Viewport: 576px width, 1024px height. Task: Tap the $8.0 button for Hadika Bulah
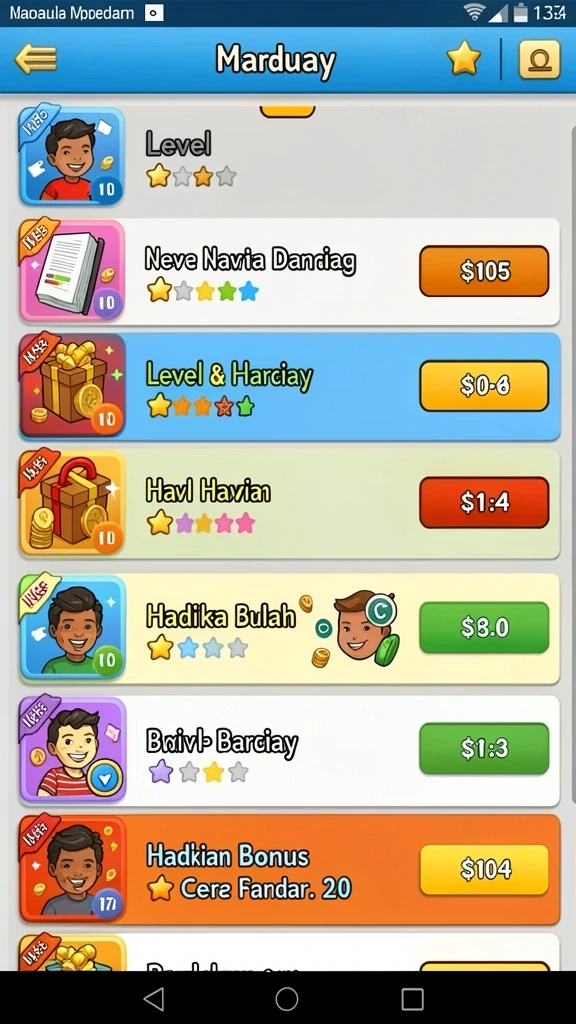484,628
